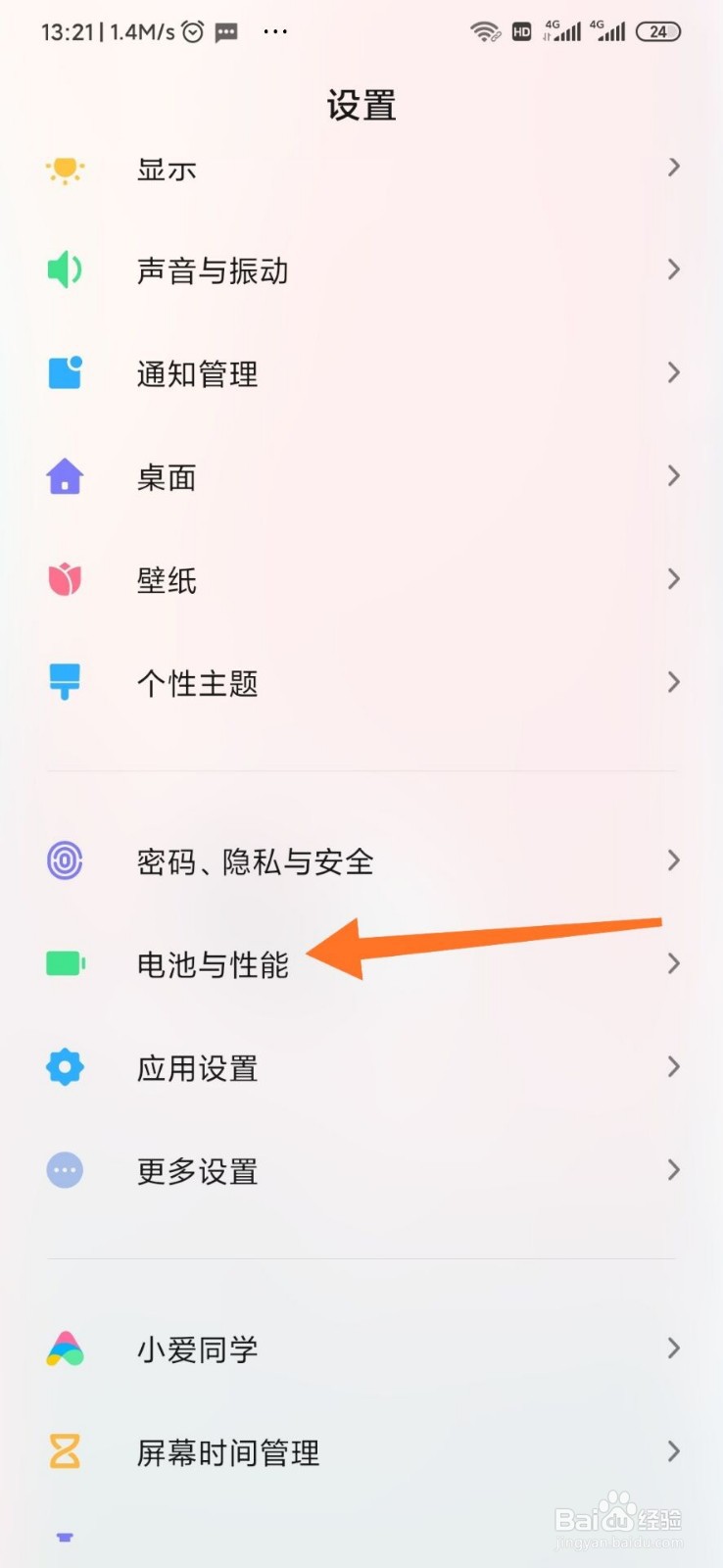Expand the 显示 row chevron
723x1568 pixels.
coord(674,168)
